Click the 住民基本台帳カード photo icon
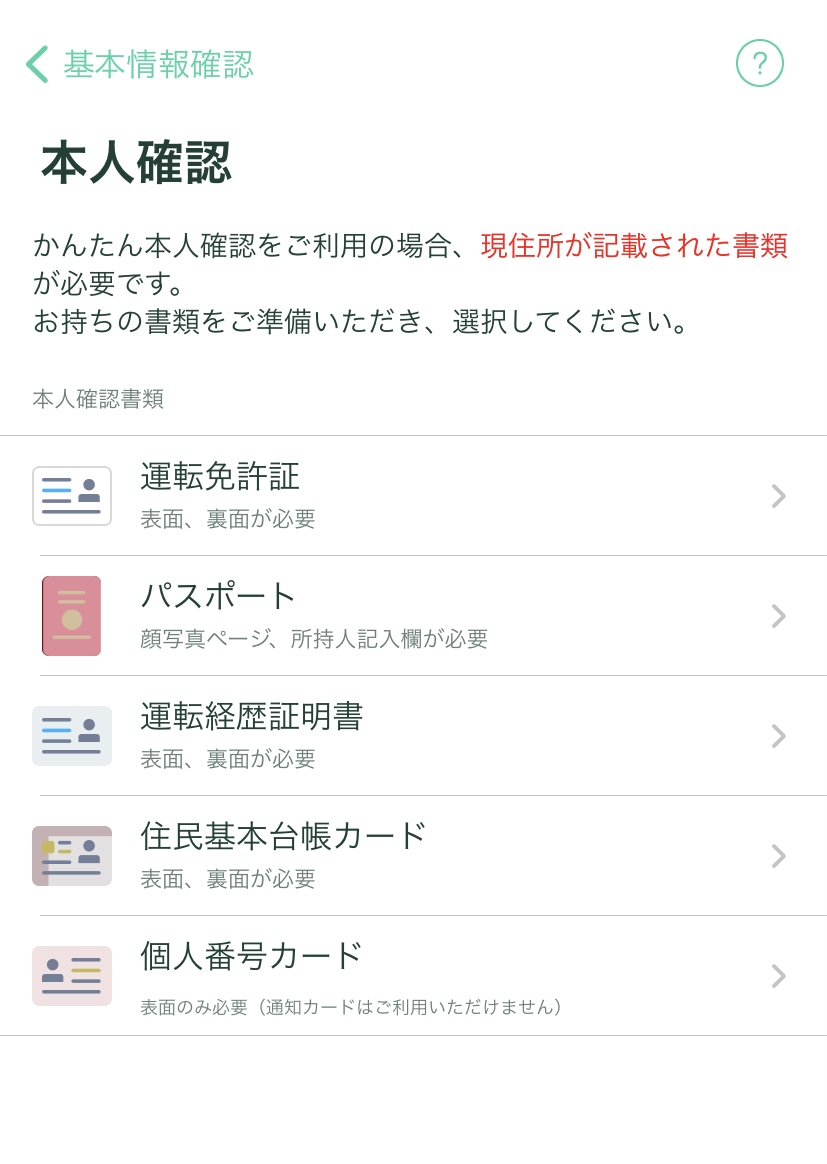The image size is (827, 1164). point(71,856)
